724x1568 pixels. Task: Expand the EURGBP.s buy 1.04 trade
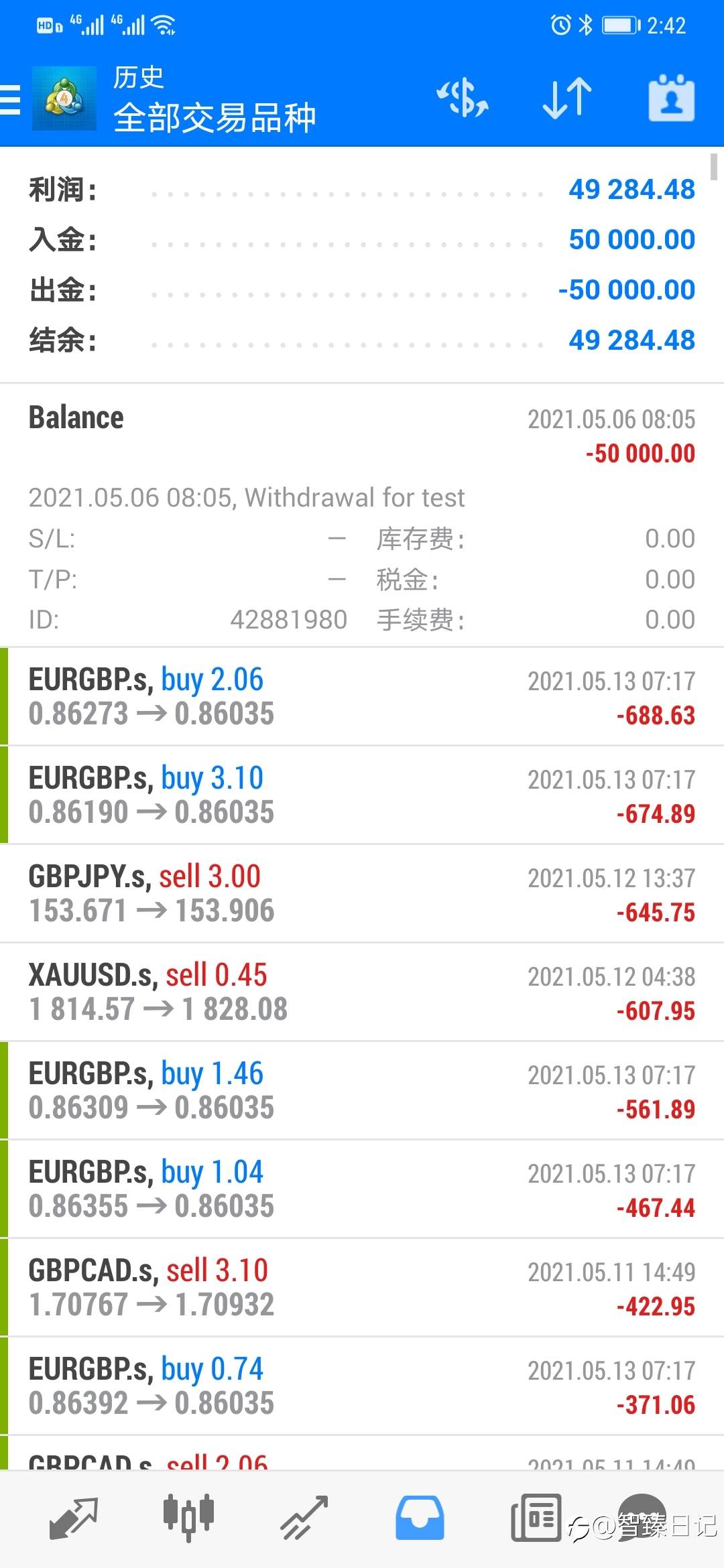(362, 1189)
